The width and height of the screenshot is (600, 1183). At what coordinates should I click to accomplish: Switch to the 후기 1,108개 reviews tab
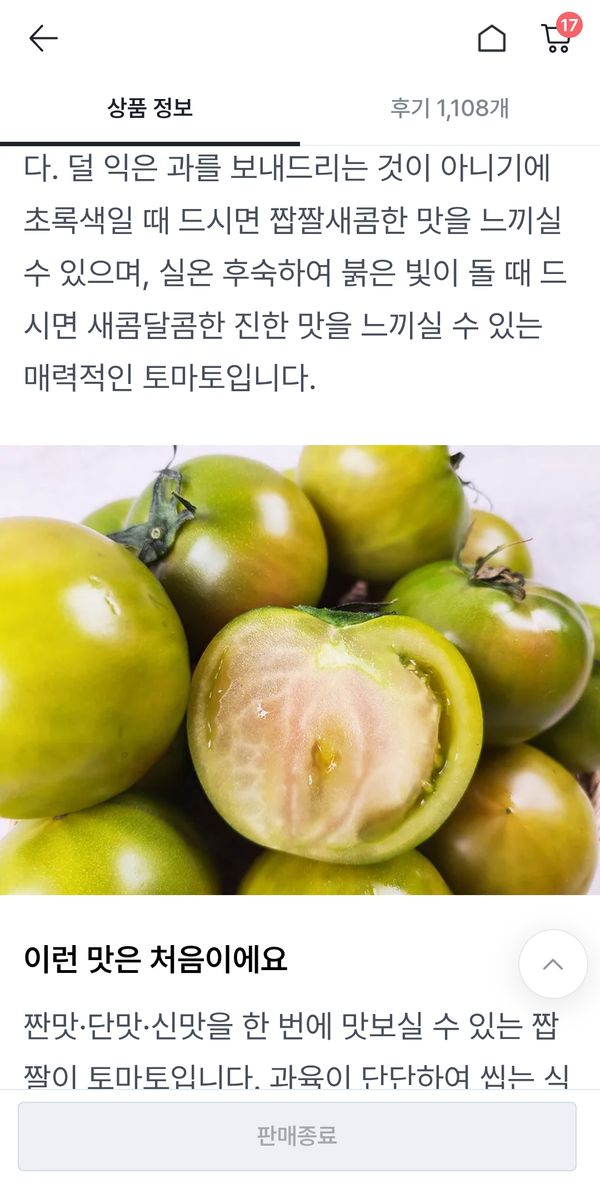pyautogui.click(x=449, y=108)
